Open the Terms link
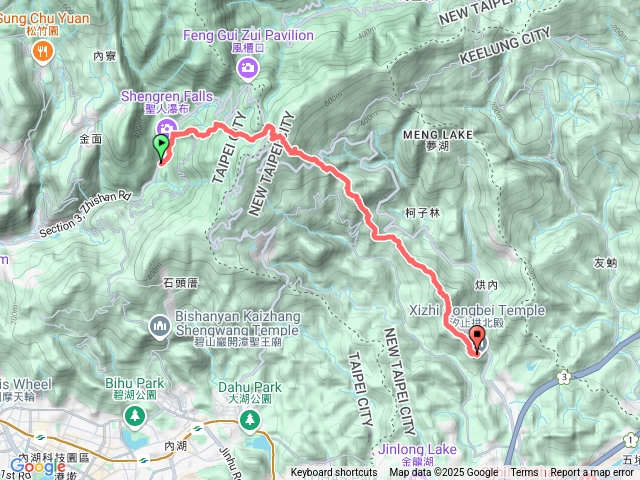Image resolution: width=640 pixels, height=480 pixels. pyautogui.click(x=523, y=473)
